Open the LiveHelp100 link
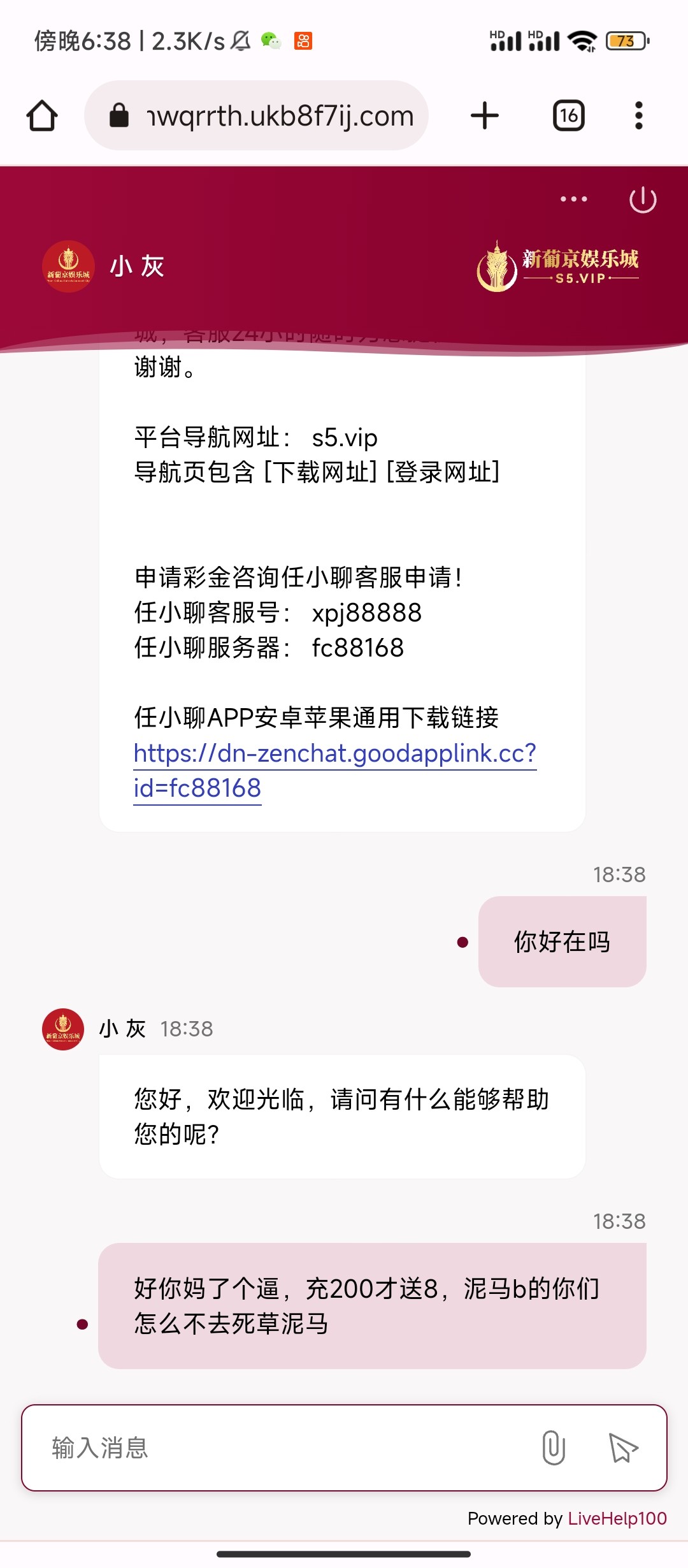 [x=617, y=1519]
